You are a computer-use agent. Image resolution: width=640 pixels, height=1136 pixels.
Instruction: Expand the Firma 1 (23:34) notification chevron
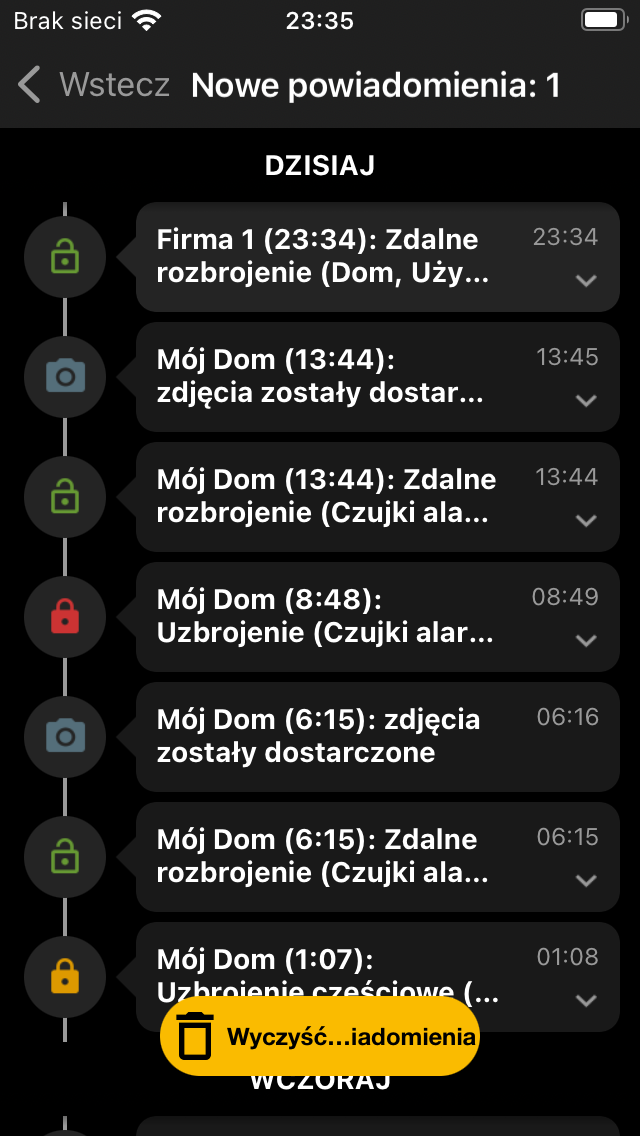[x=586, y=280]
